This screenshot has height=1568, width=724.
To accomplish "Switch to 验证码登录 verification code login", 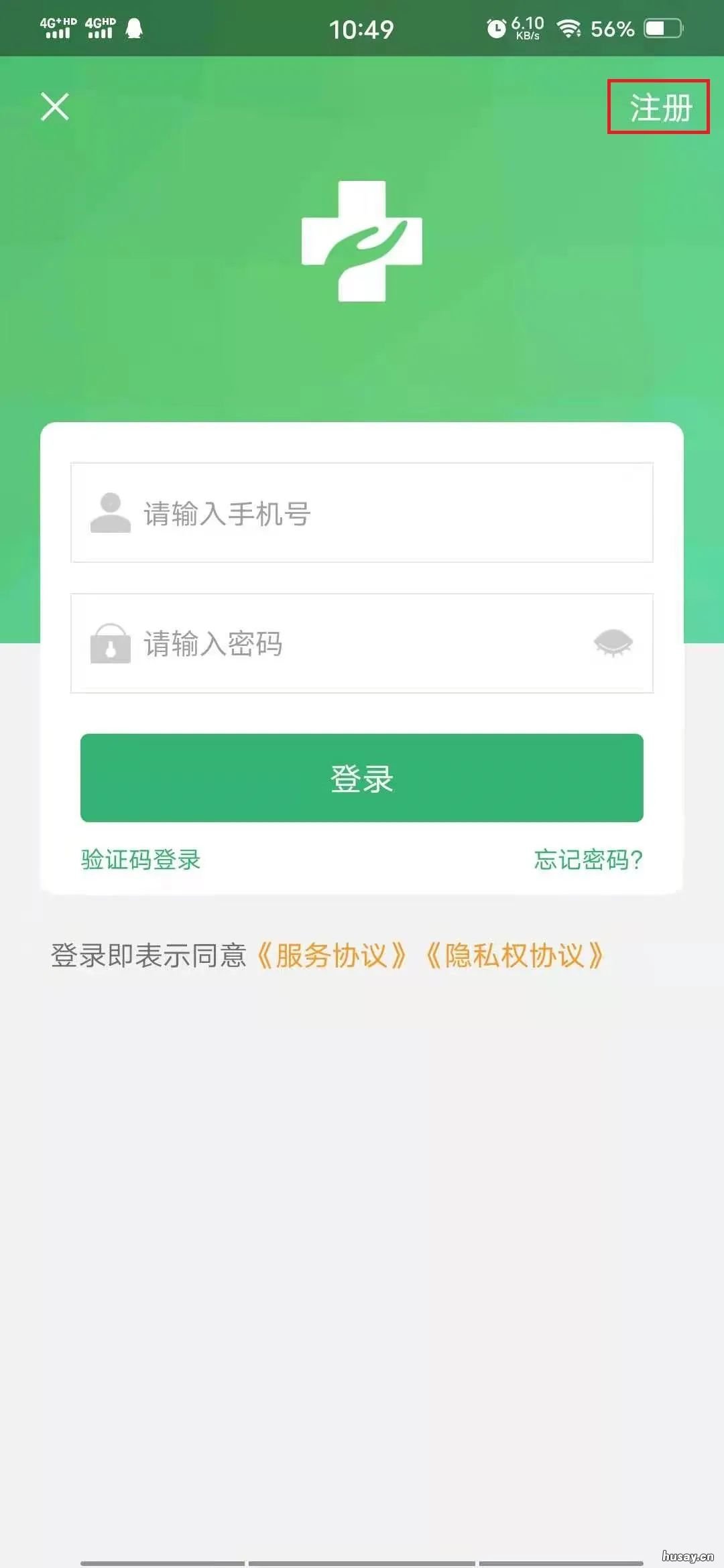I will tap(139, 860).
